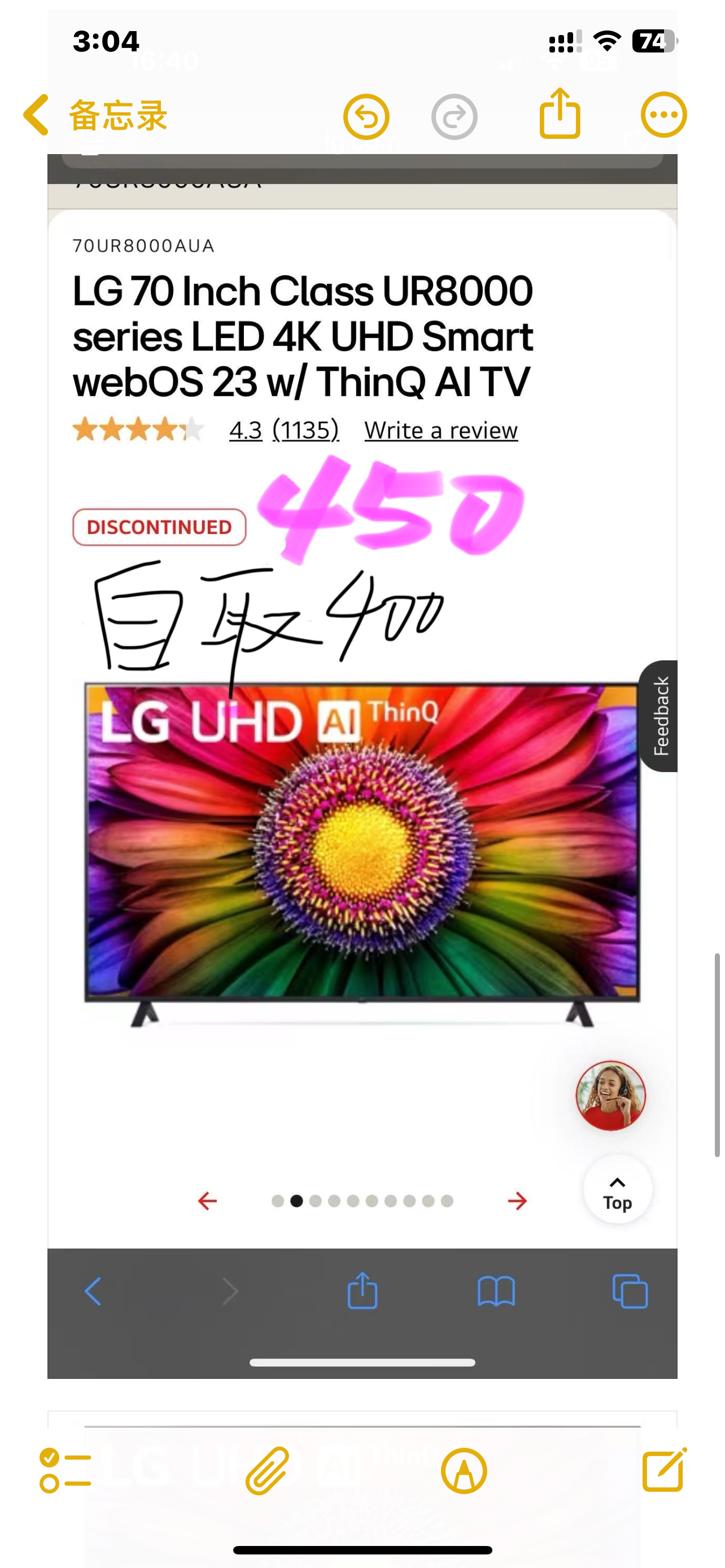Viewport: 725px width, 1568px height.
Task: Add a checklist to the note
Action: 65,1470
